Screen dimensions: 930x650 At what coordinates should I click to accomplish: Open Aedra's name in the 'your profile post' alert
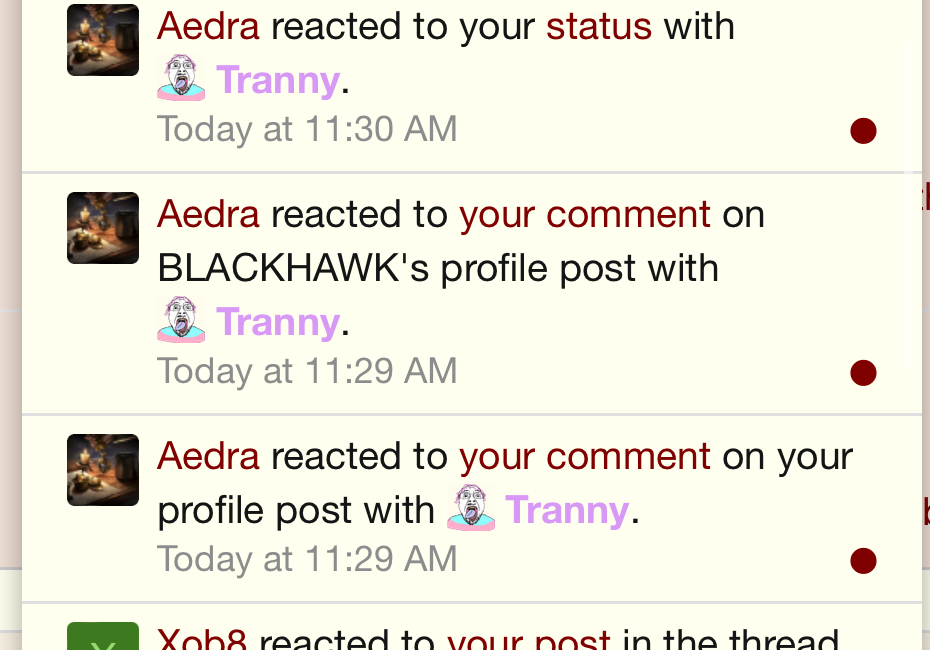pos(208,456)
